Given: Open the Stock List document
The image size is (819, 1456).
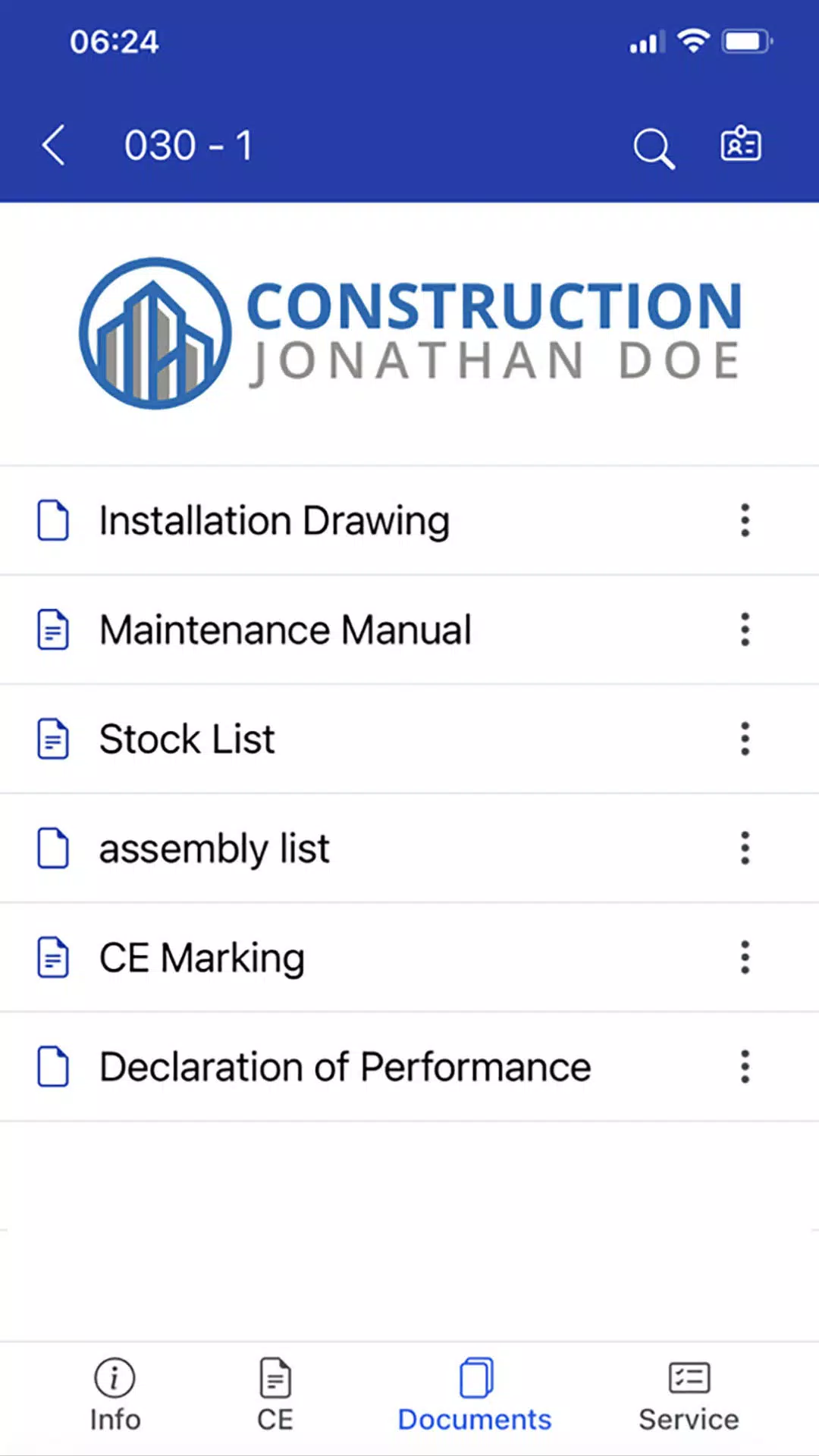Looking at the screenshot, I should [x=409, y=739].
